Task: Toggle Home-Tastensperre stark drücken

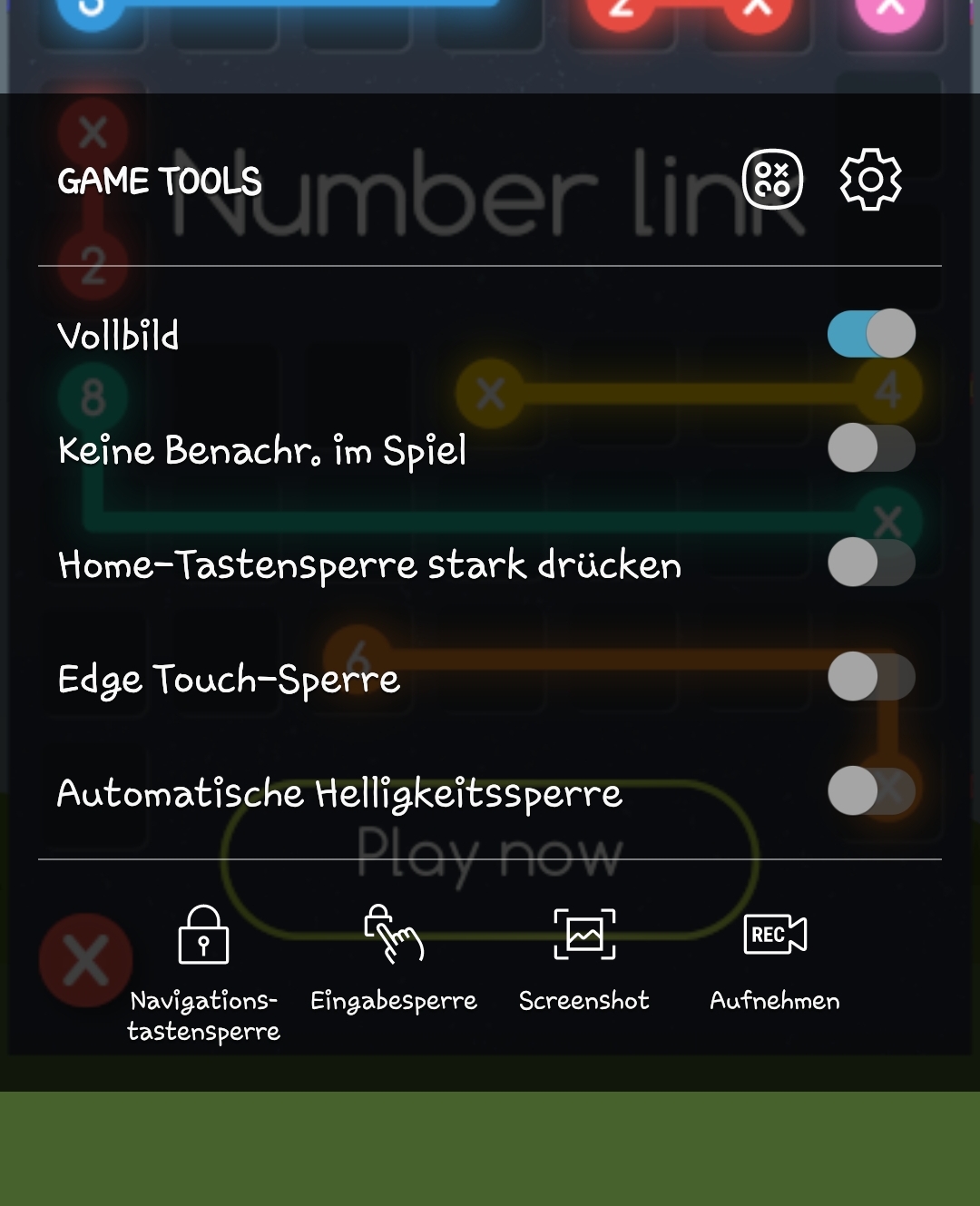Action: click(871, 563)
